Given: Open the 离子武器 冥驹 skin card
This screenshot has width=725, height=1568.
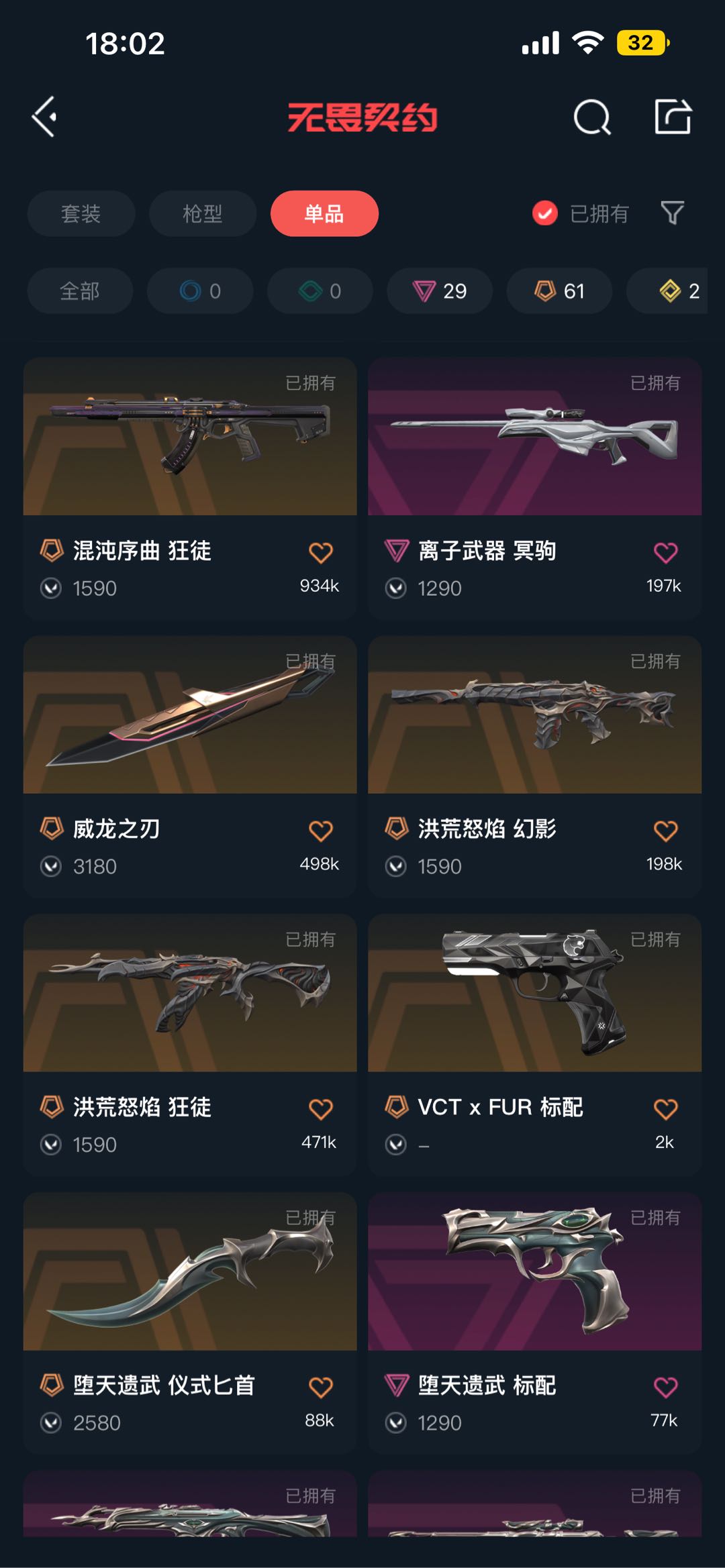Looking at the screenshot, I should pyautogui.click(x=535, y=488).
